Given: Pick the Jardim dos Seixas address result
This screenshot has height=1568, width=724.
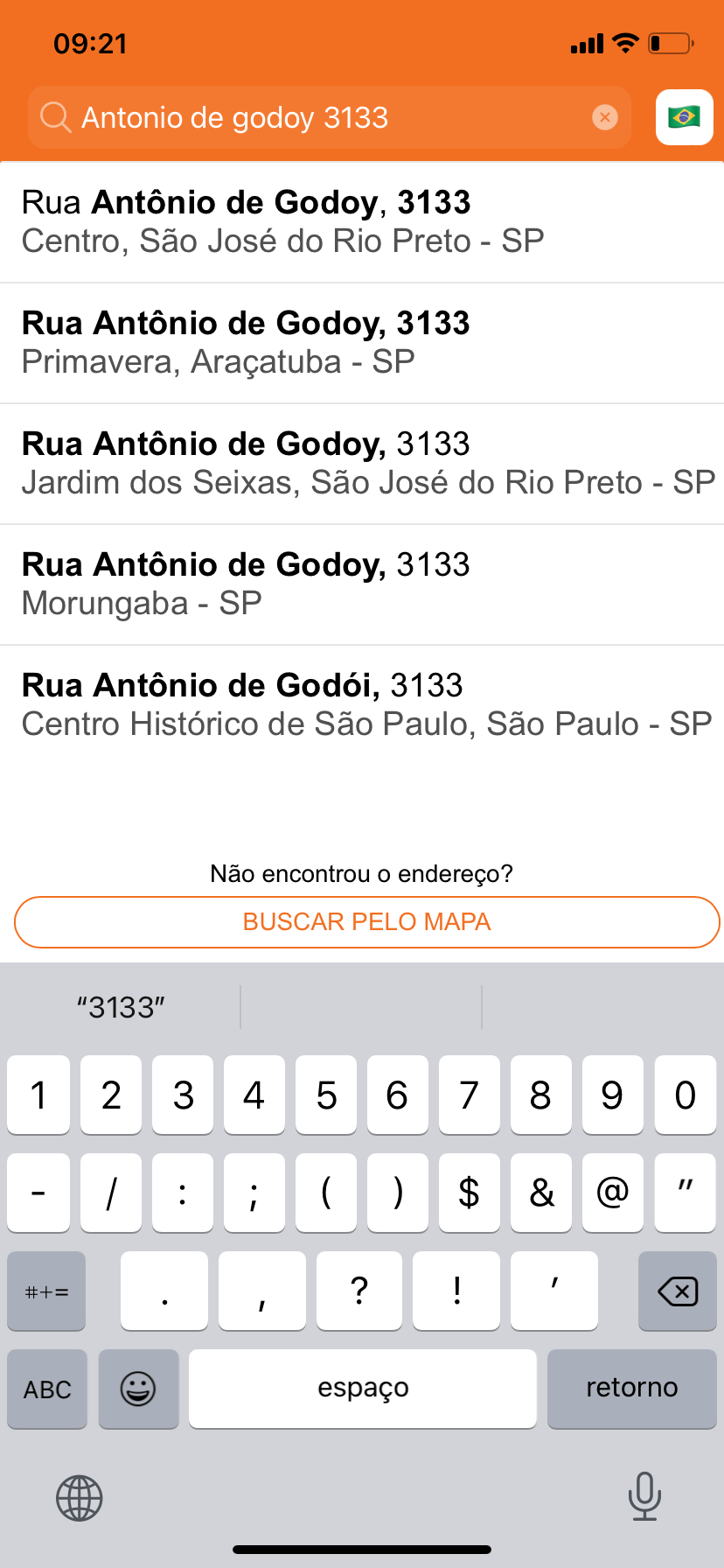Looking at the screenshot, I should point(362,464).
